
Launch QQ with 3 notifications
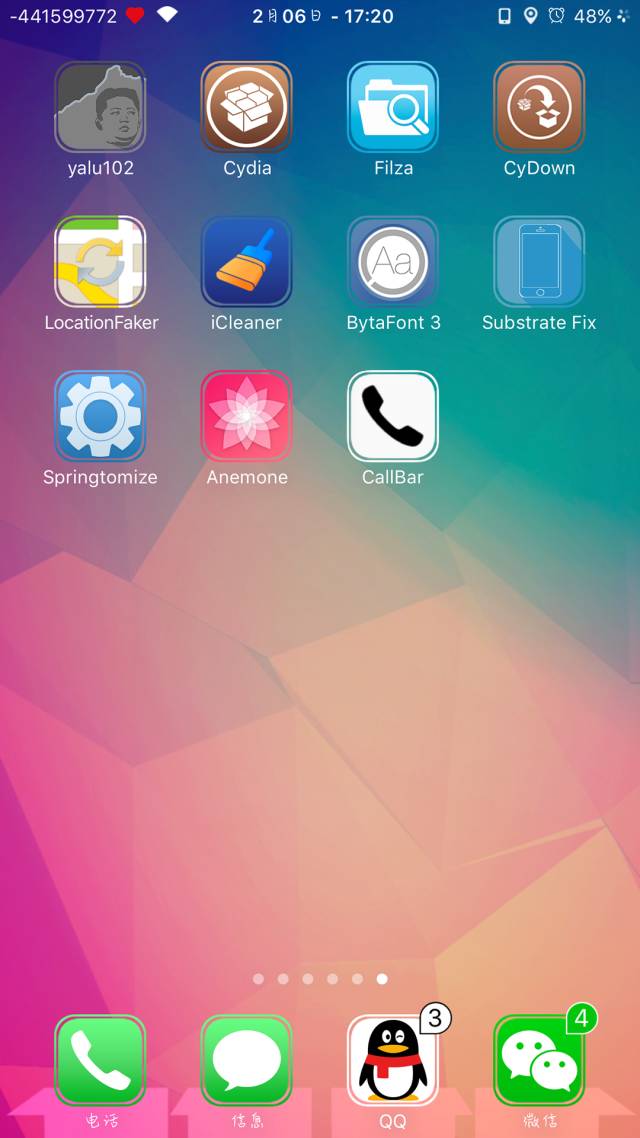[x=393, y=1060]
